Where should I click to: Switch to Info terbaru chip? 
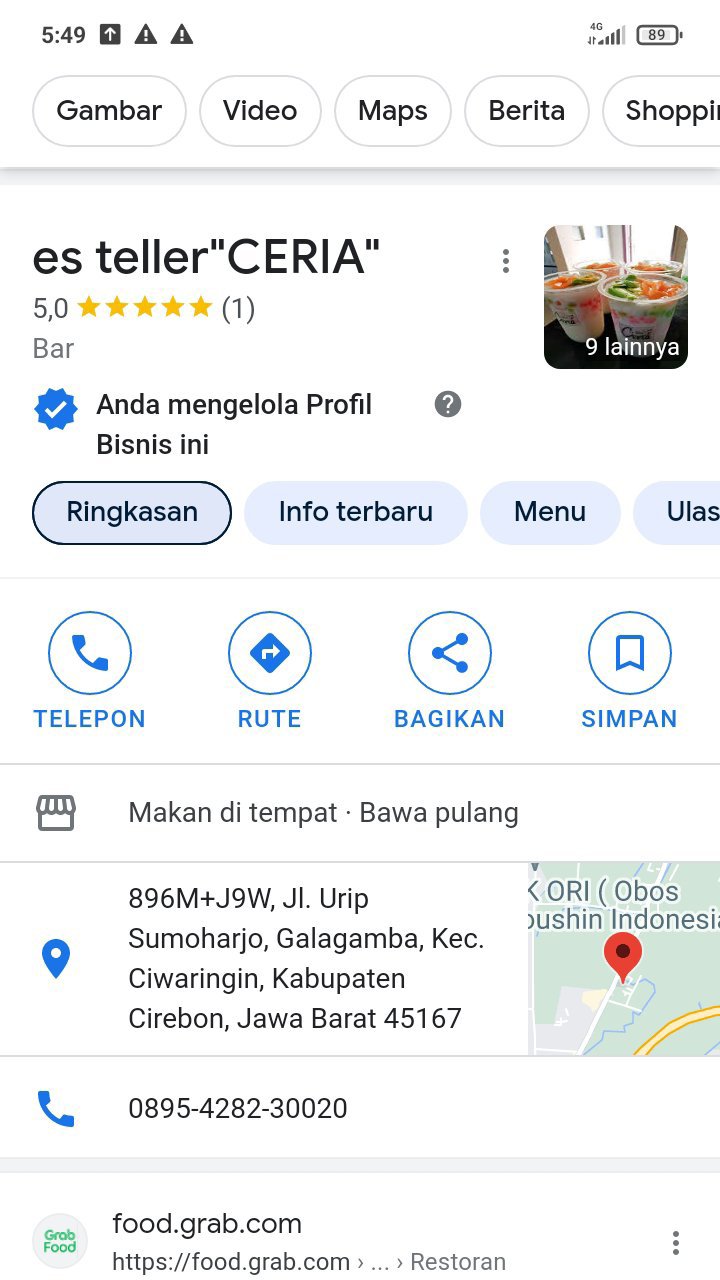point(355,512)
